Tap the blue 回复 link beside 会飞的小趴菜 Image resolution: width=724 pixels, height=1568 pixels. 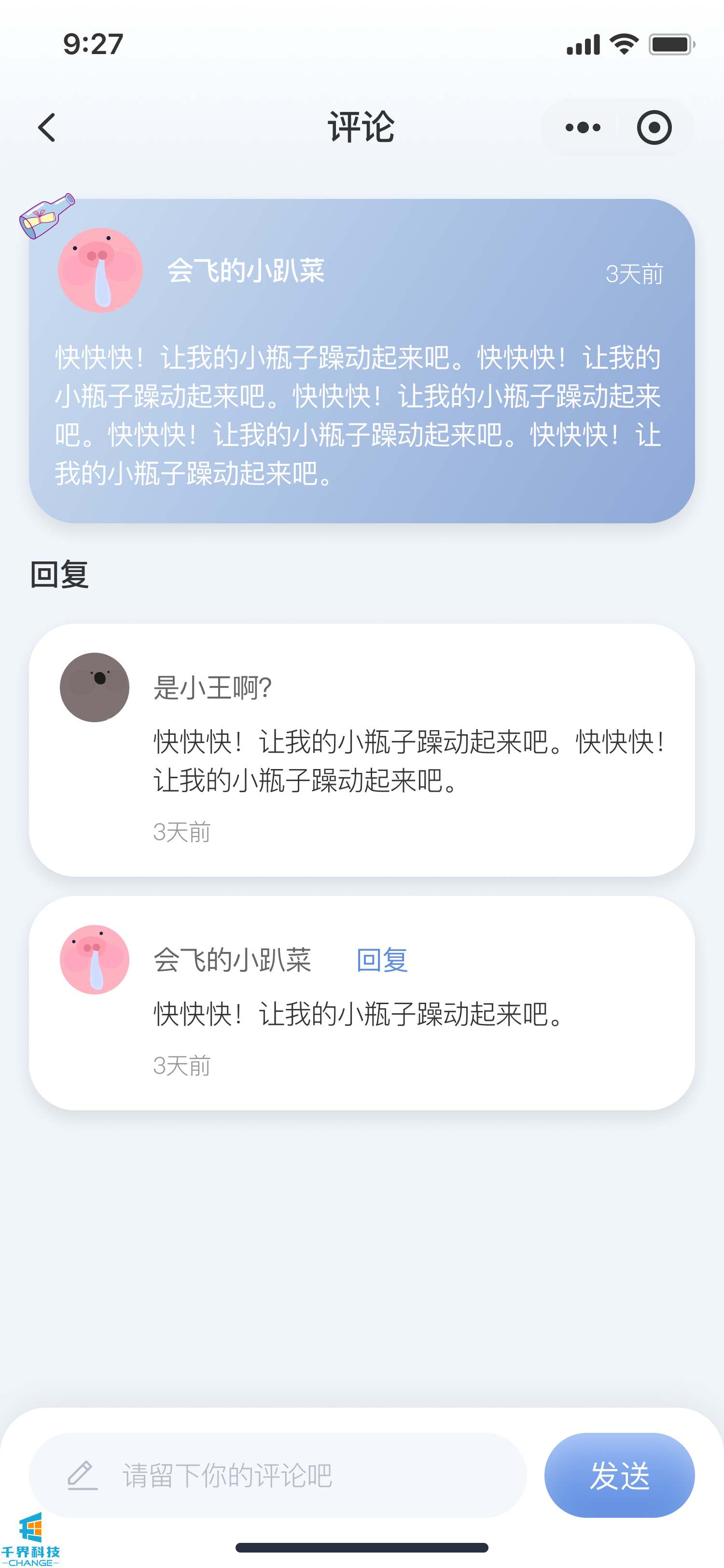[x=382, y=960]
